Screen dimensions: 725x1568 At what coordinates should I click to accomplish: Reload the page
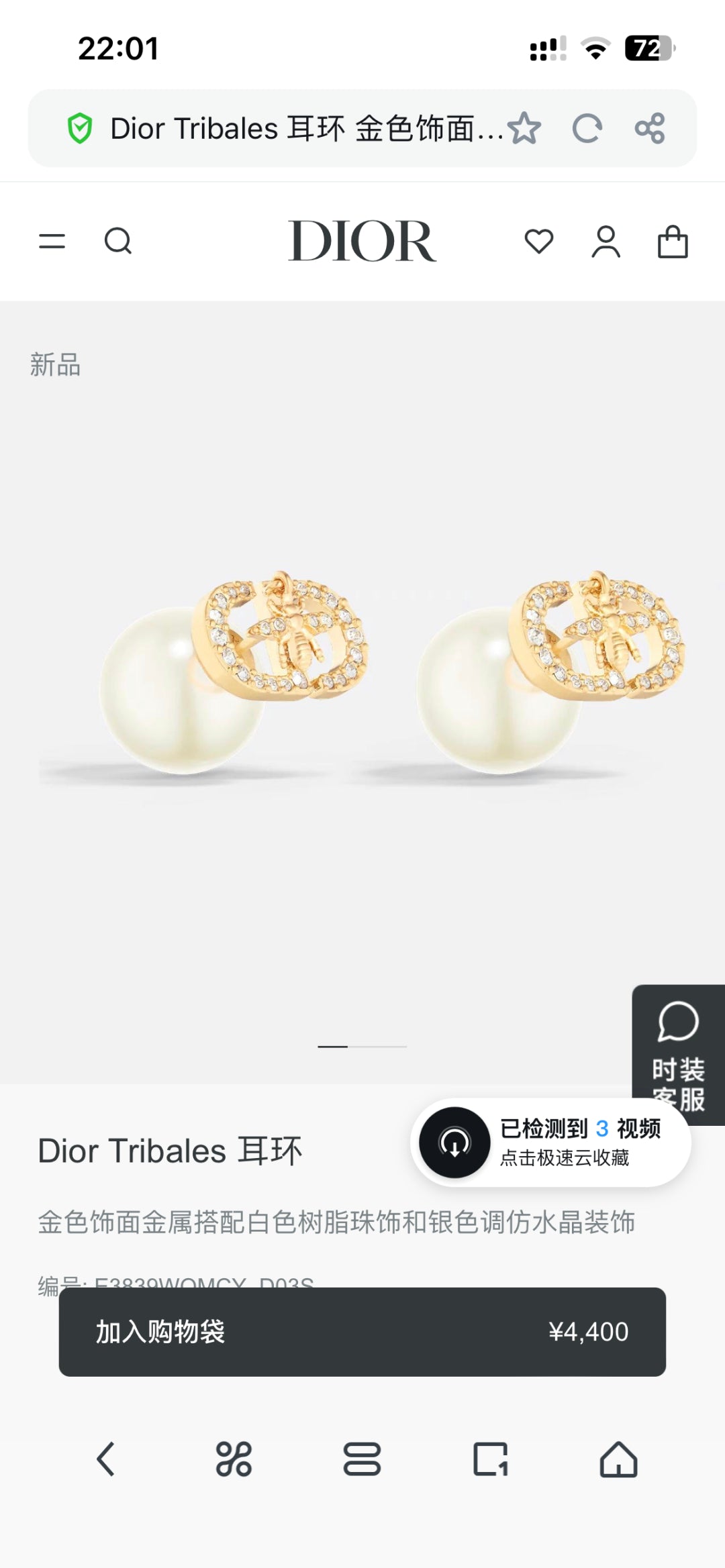(x=587, y=128)
